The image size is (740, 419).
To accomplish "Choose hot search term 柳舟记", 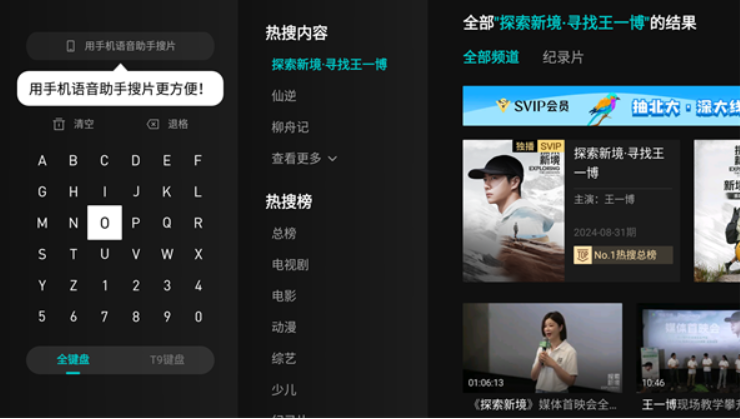I will point(290,127).
